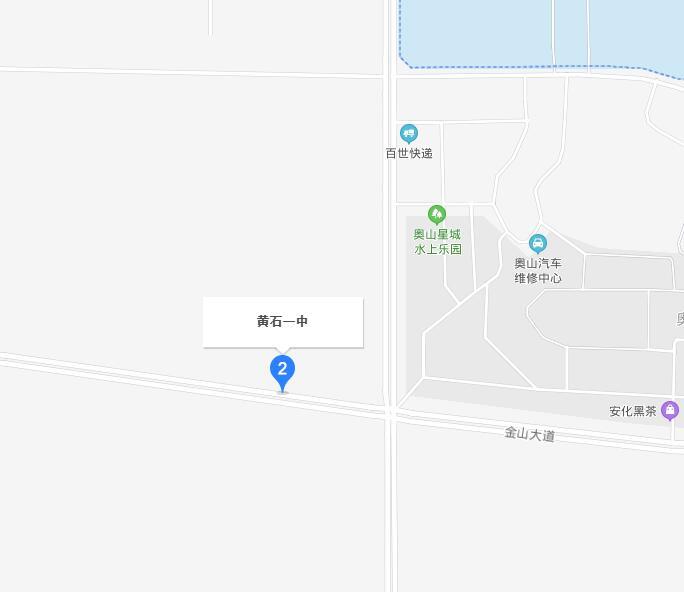The height and width of the screenshot is (592, 684).
Task: Select the 奥山汽车维修中心 car repair marker
Action: click(x=538, y=243)
